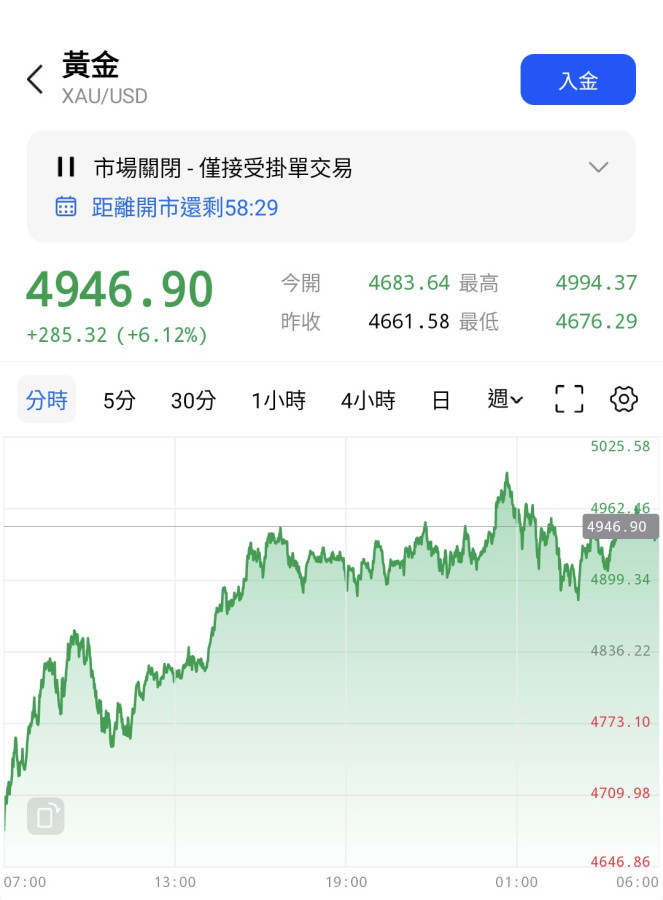
Task: Tap the 入金 deposit button
Action: [x=578, y=80]
